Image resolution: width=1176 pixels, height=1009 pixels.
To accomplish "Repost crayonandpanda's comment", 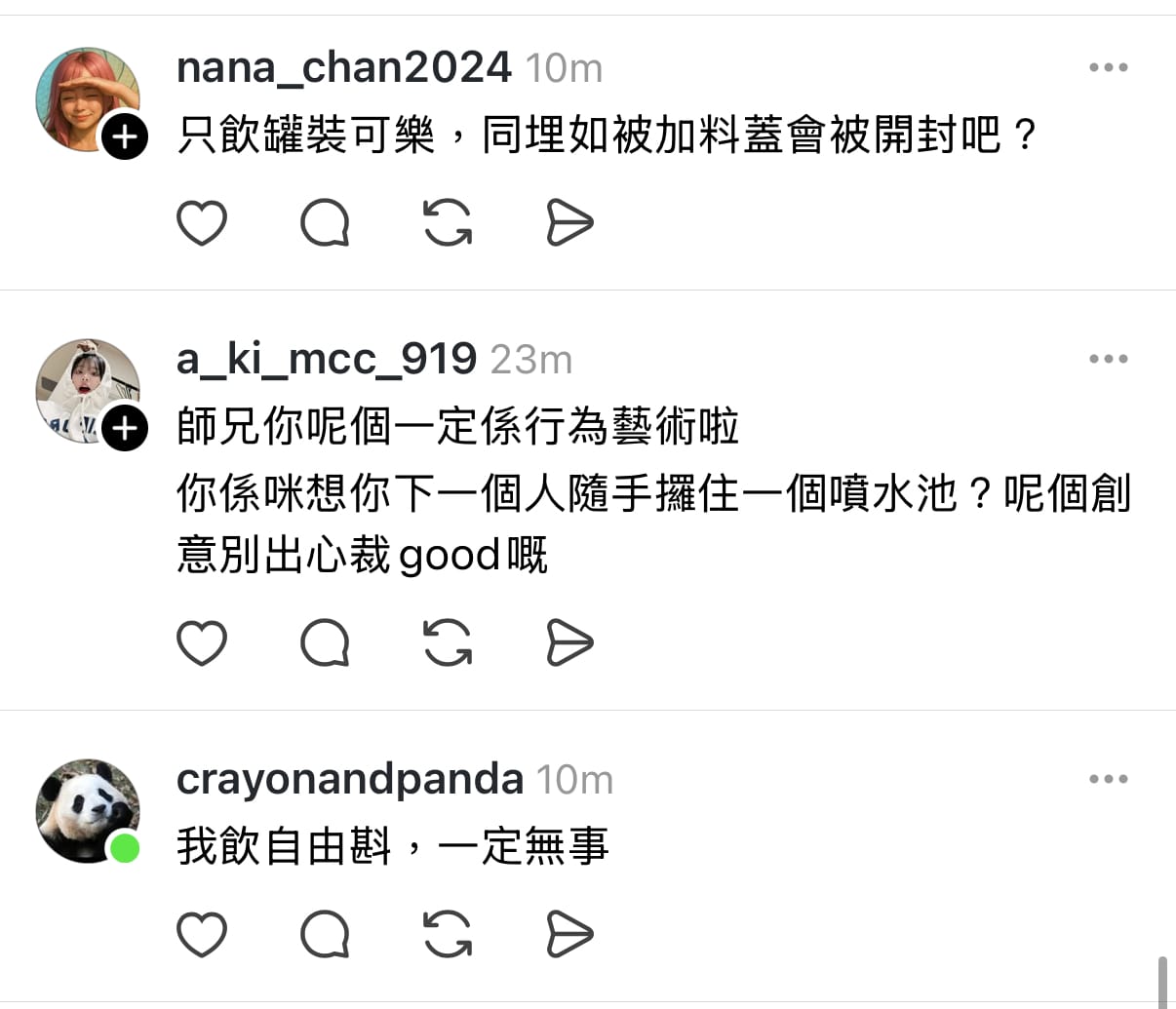I will click(448, 935).
